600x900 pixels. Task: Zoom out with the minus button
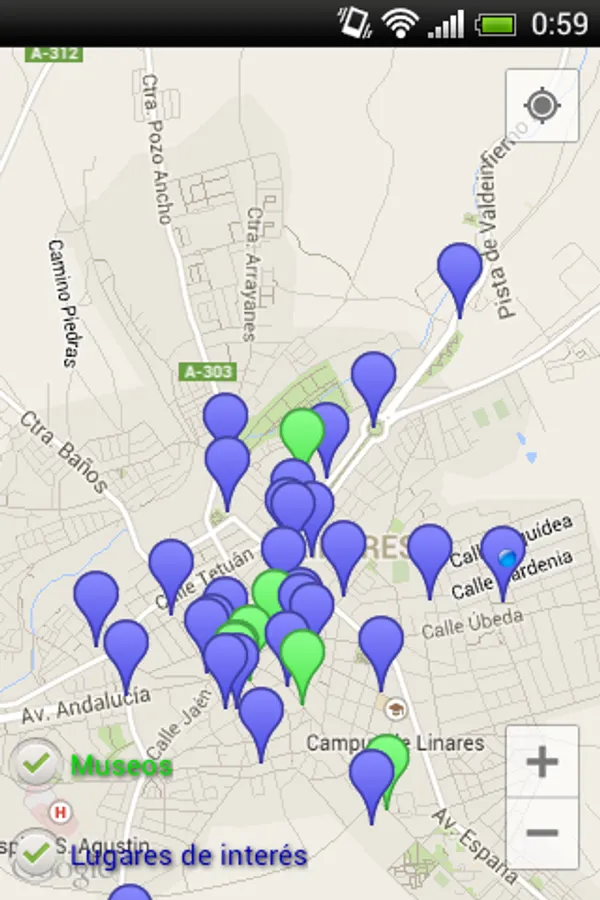tap(542, 832)
